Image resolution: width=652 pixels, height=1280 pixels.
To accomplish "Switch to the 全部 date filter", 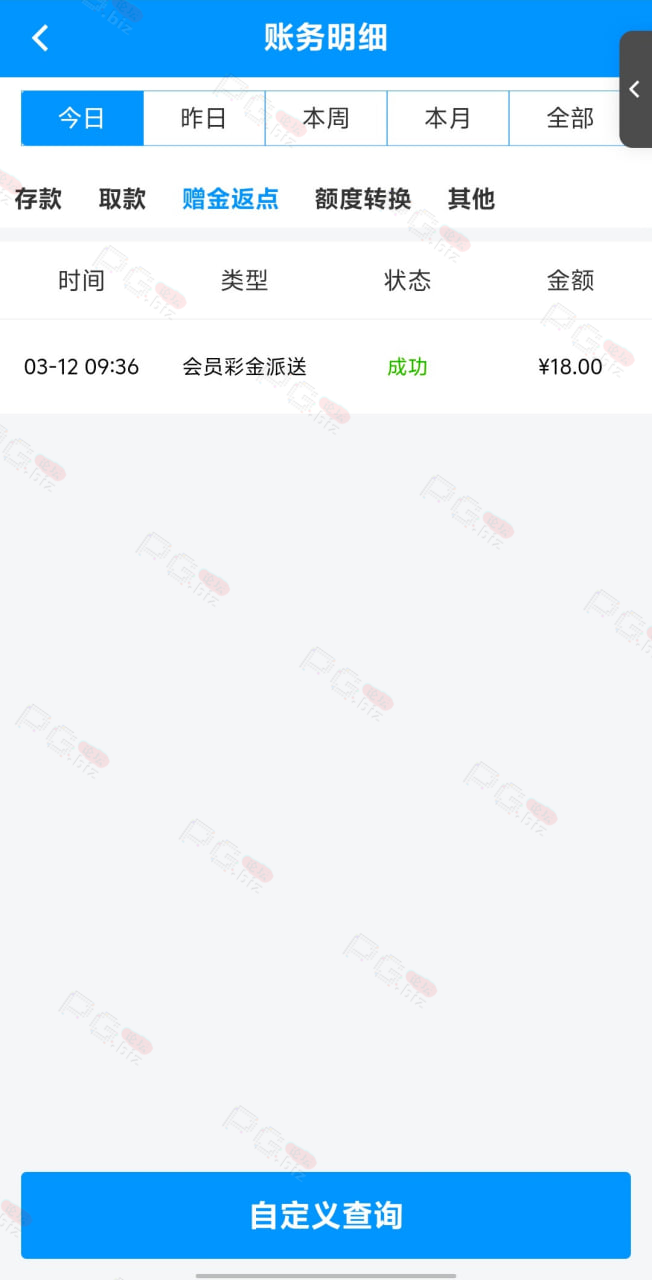I will 570,118.
